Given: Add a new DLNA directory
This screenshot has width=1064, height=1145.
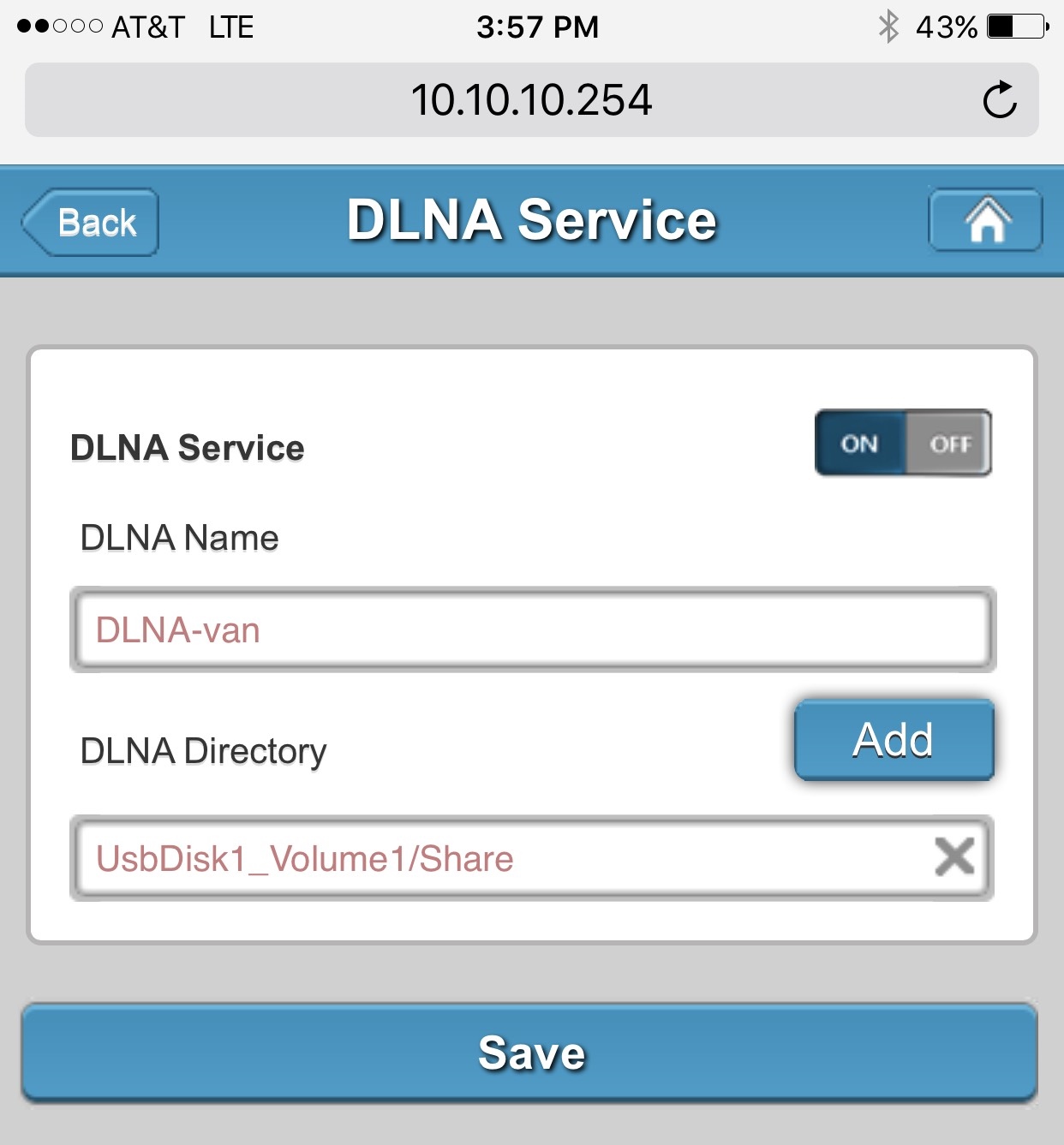Looking at the screenshot, I should point(894,740).
